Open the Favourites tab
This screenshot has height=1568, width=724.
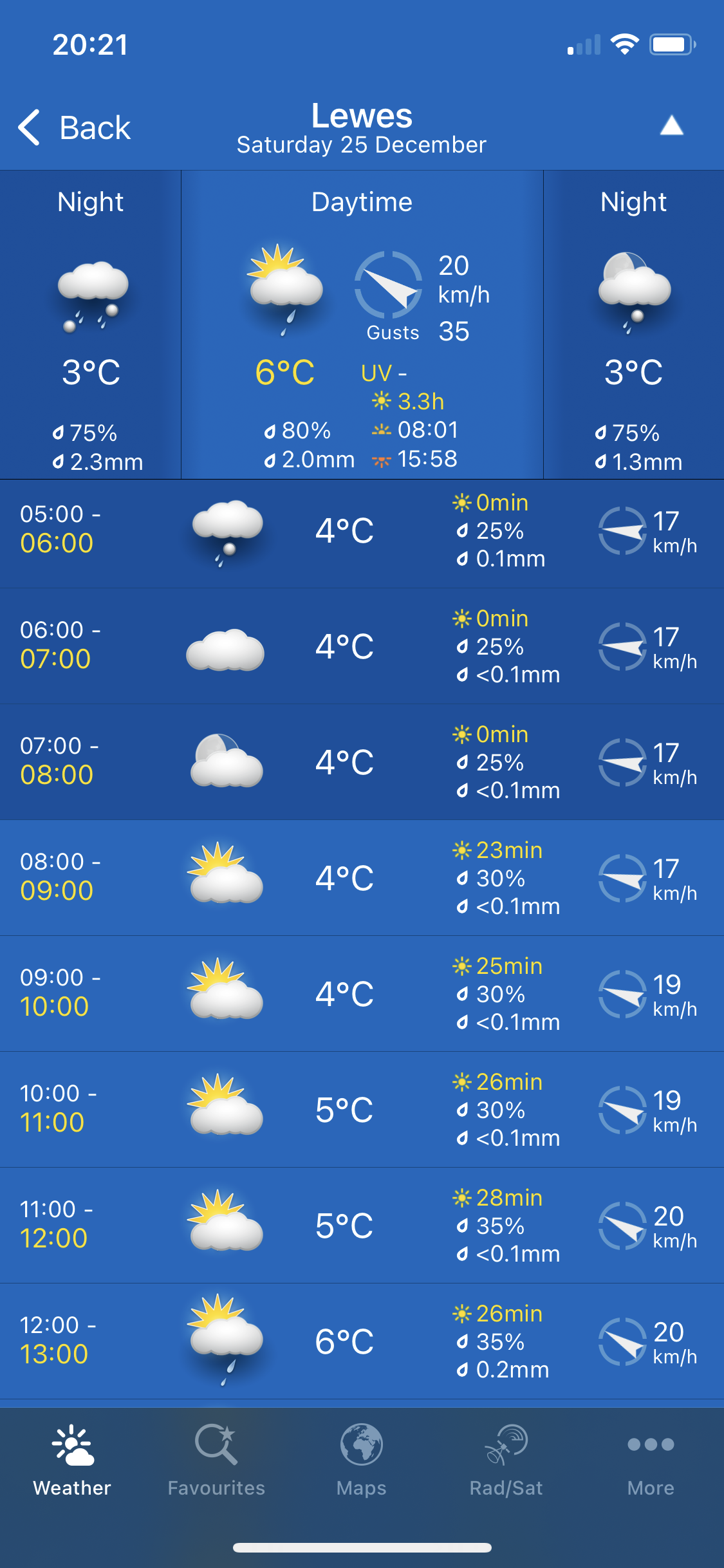216,1461
